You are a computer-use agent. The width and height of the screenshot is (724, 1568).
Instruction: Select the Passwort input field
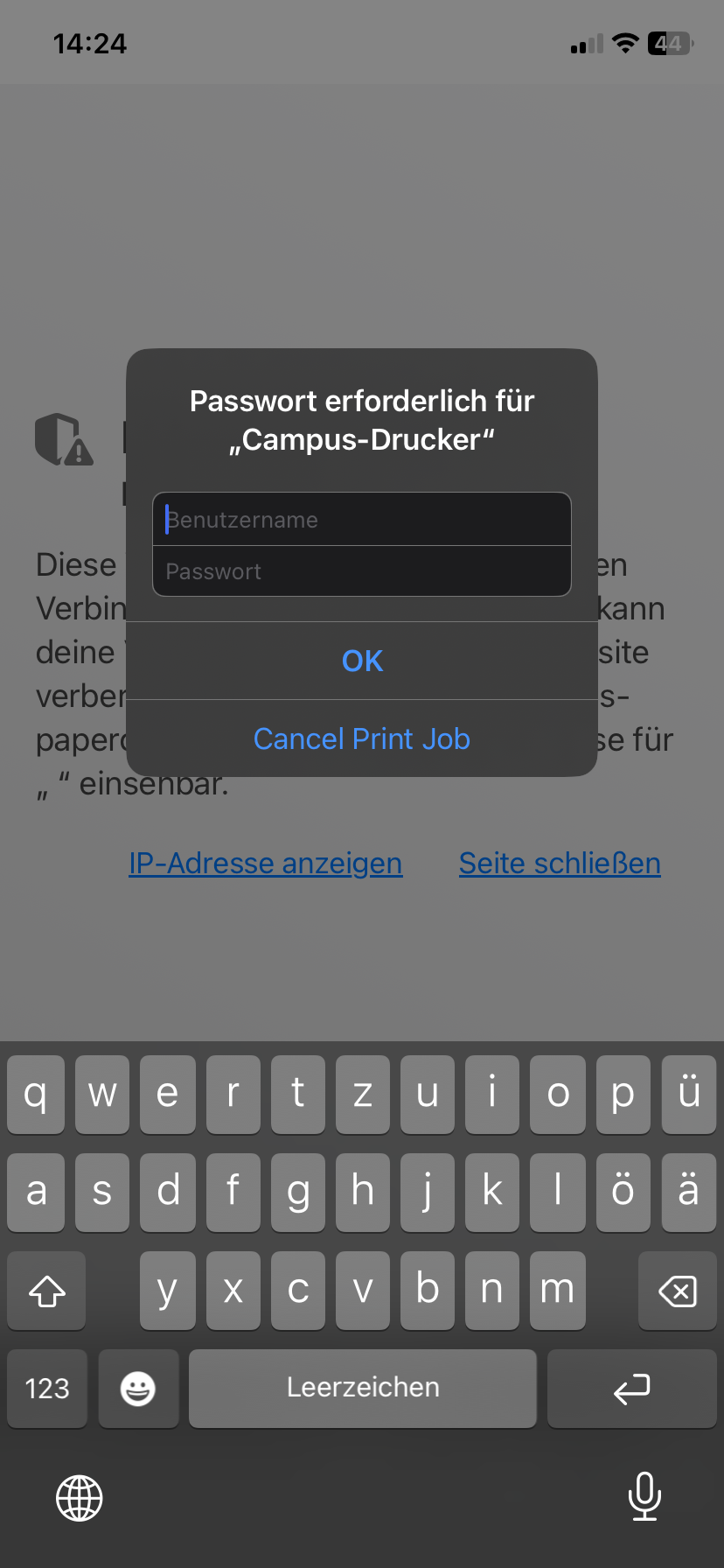[362, 571]
